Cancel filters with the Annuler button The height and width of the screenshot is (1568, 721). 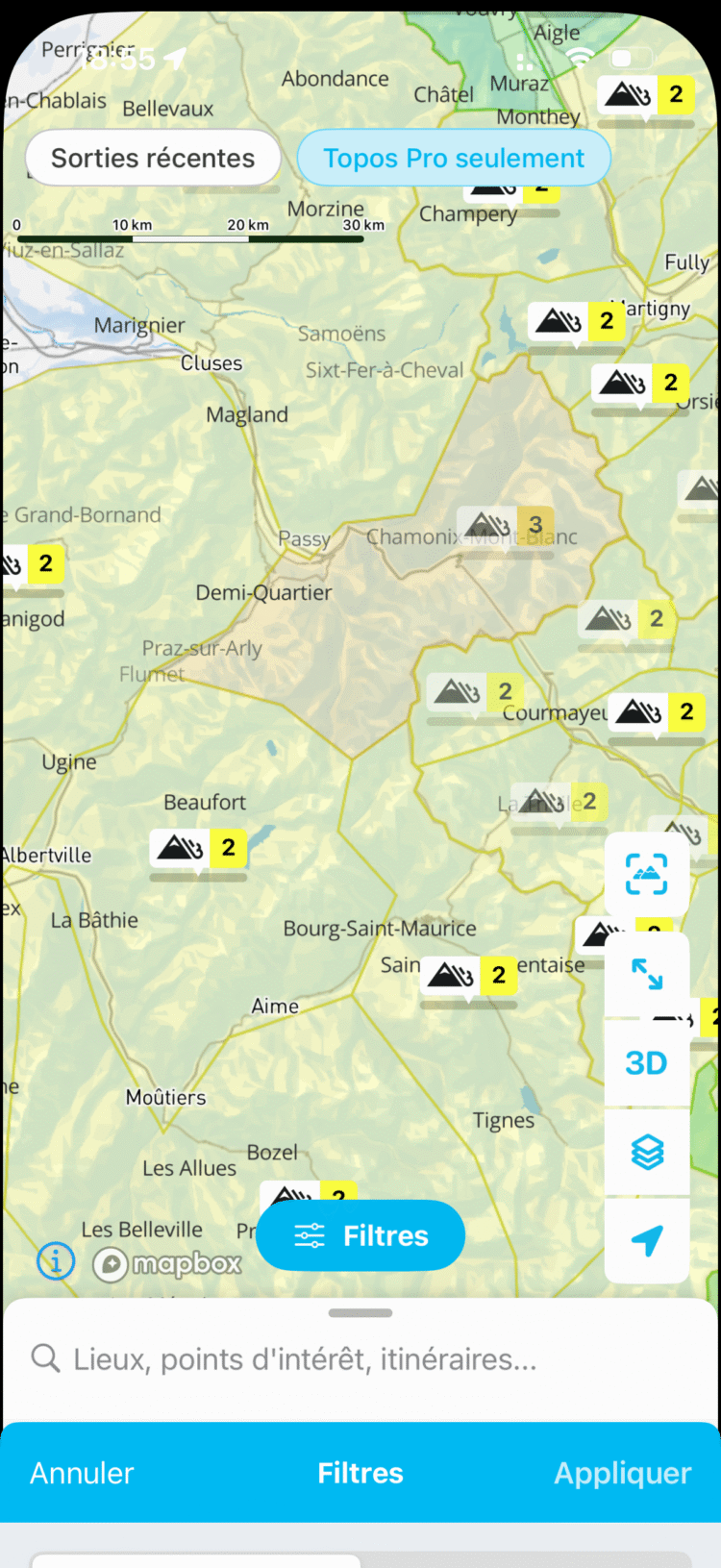(81, 1472)
